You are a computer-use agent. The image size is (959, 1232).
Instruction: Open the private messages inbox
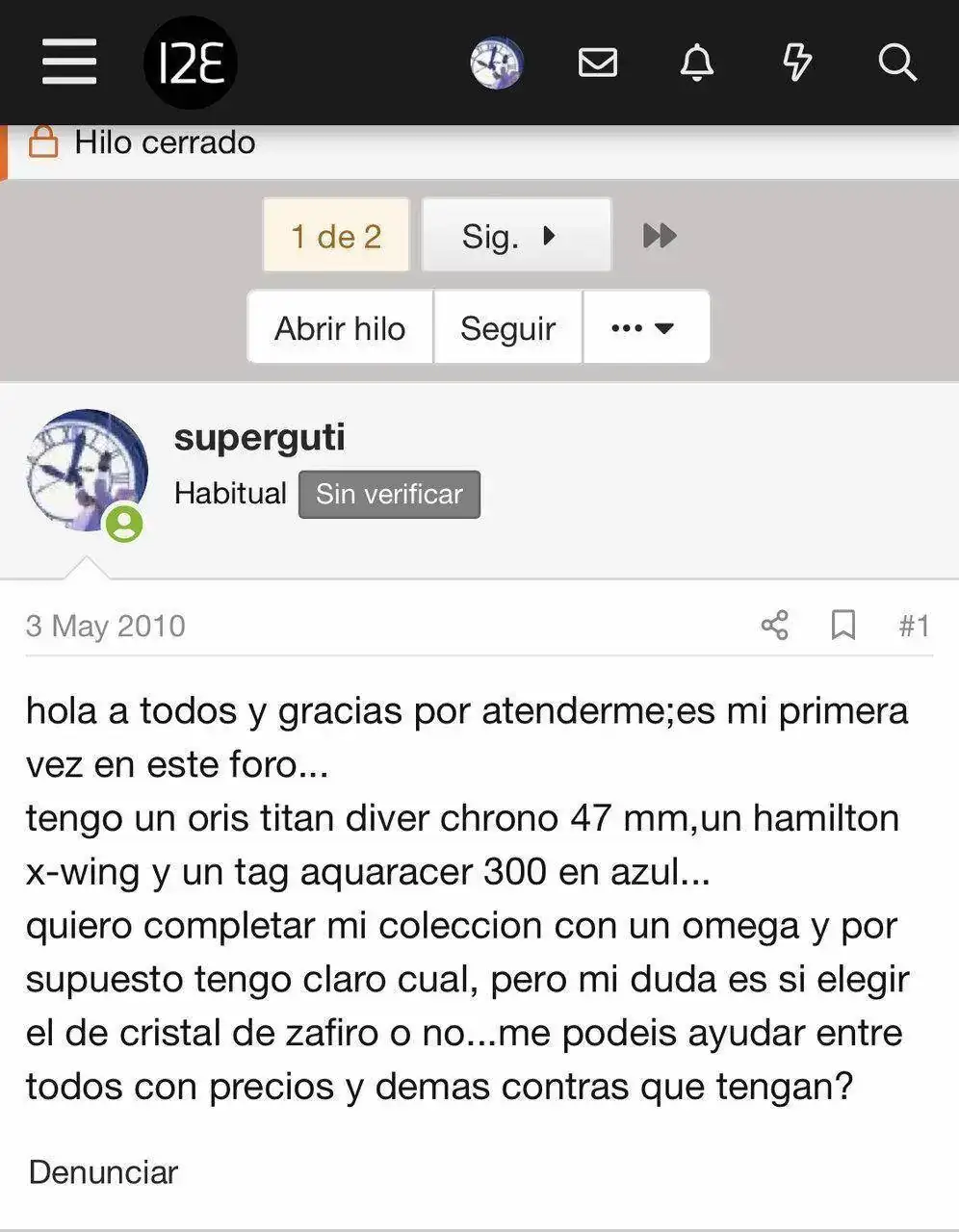tap(597, 64)
